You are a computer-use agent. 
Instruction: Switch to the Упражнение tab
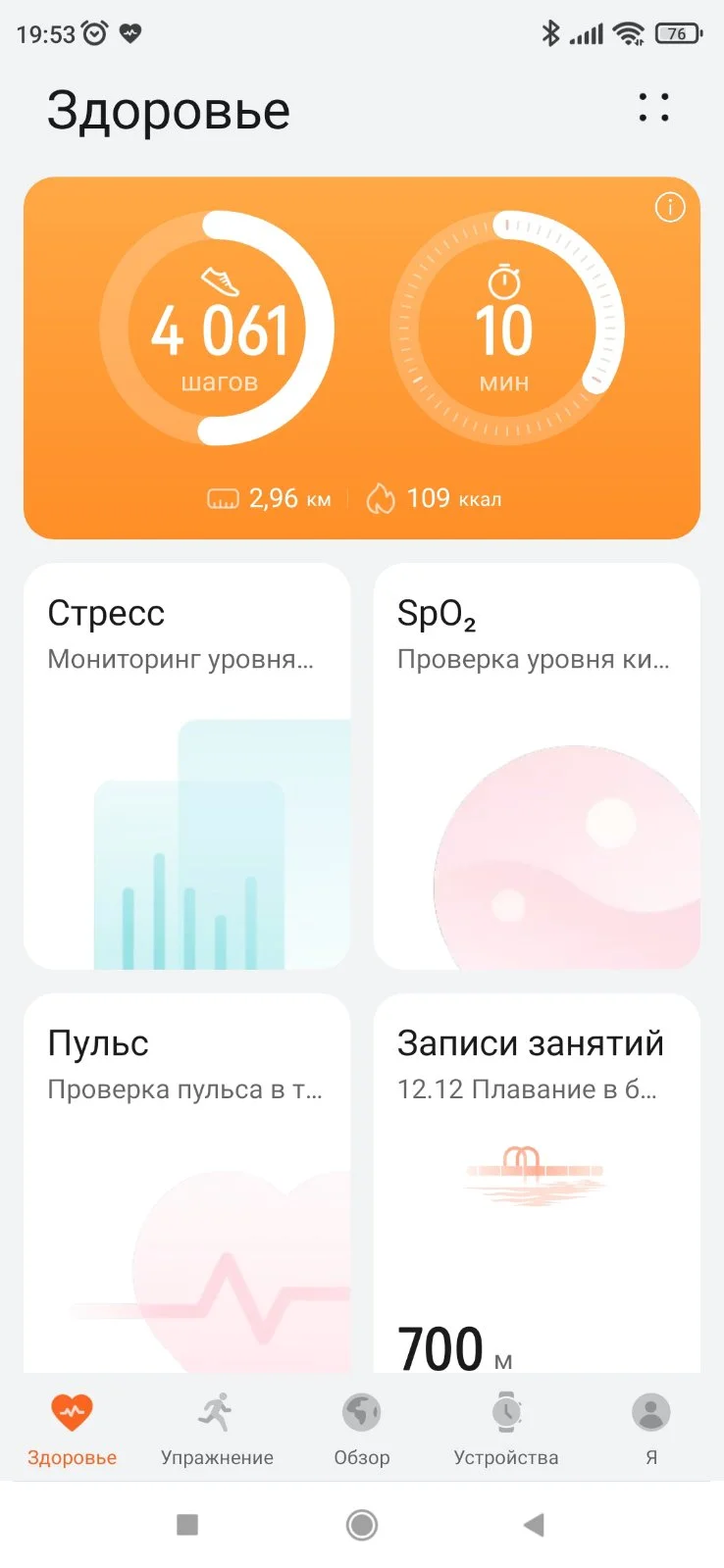(217, 1429)
